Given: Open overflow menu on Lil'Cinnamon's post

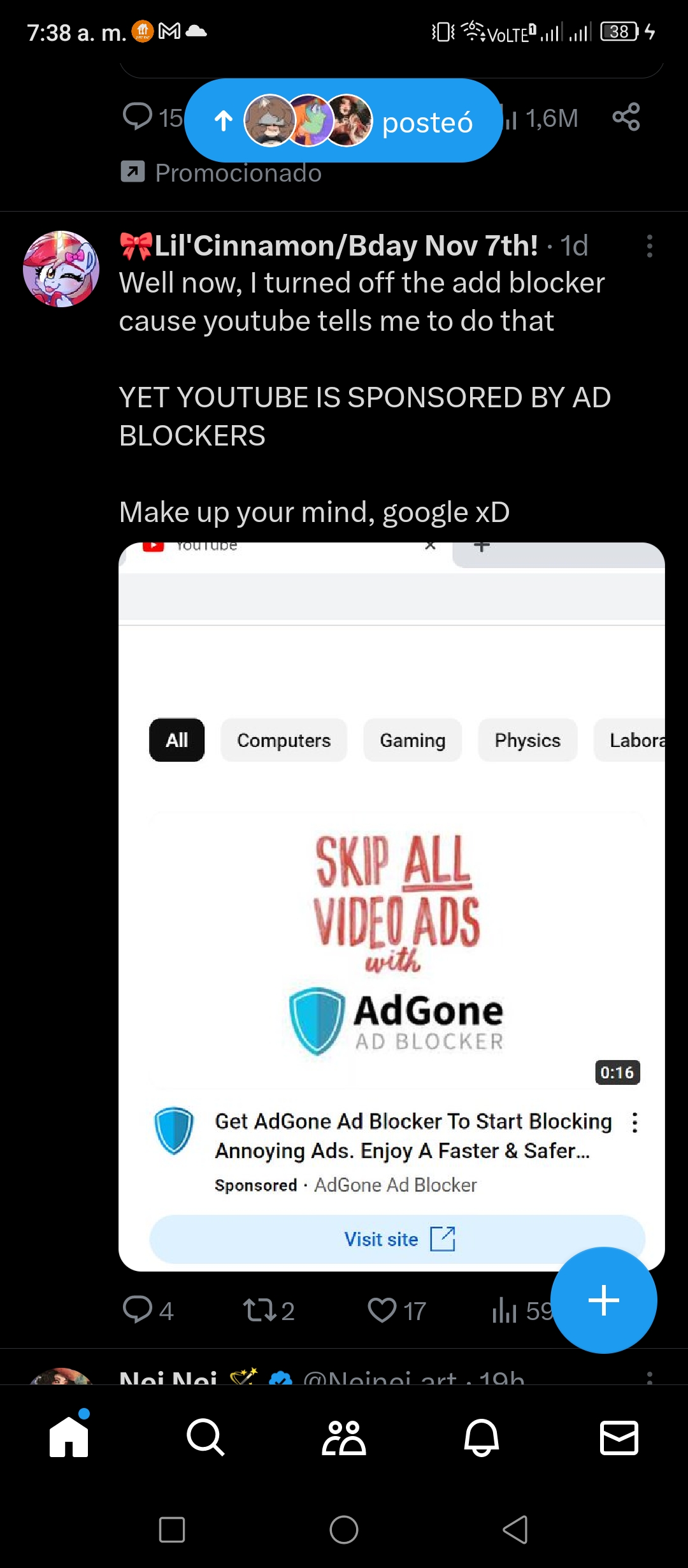Looking at the screenshot, I should [x=649, y=246].
